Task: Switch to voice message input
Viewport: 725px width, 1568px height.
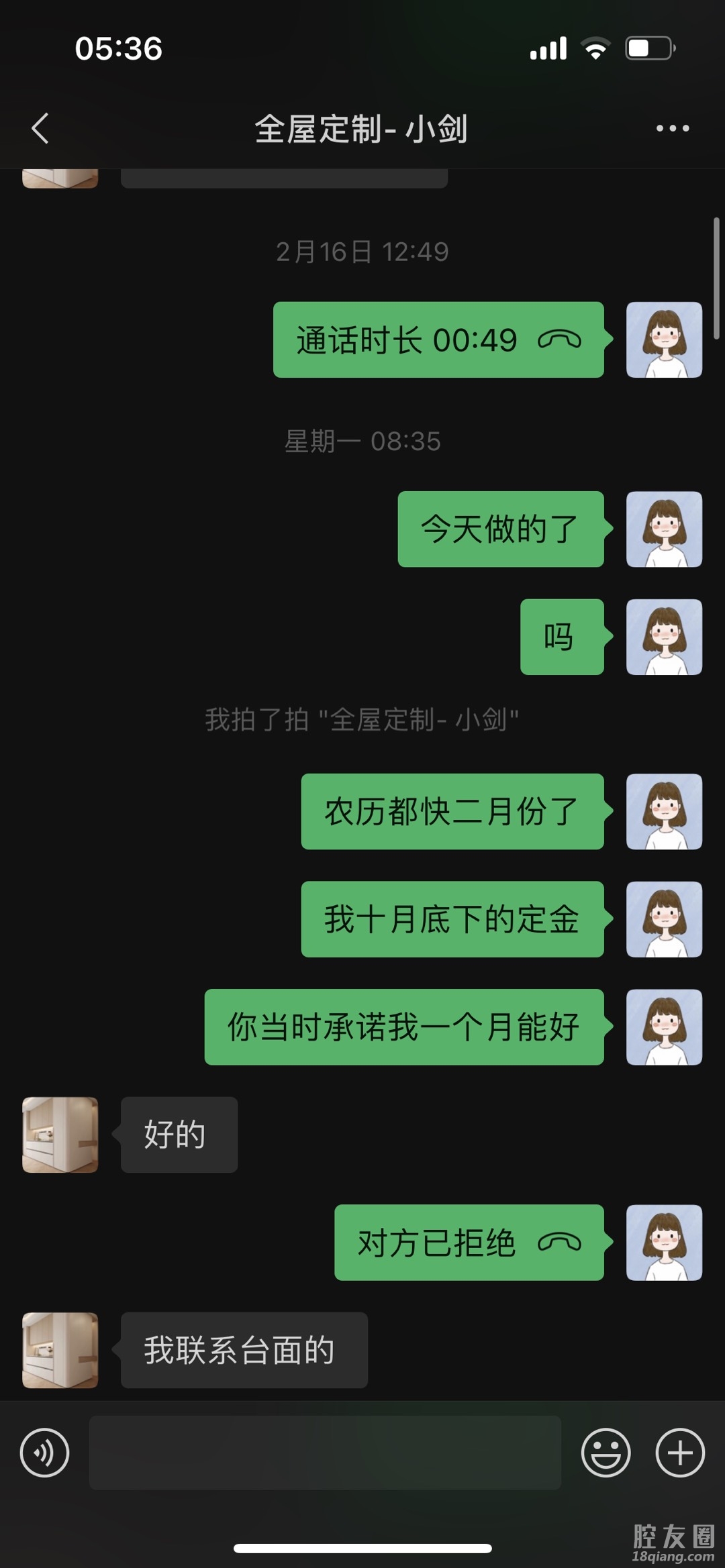Action: click(x=44, y=1453)
